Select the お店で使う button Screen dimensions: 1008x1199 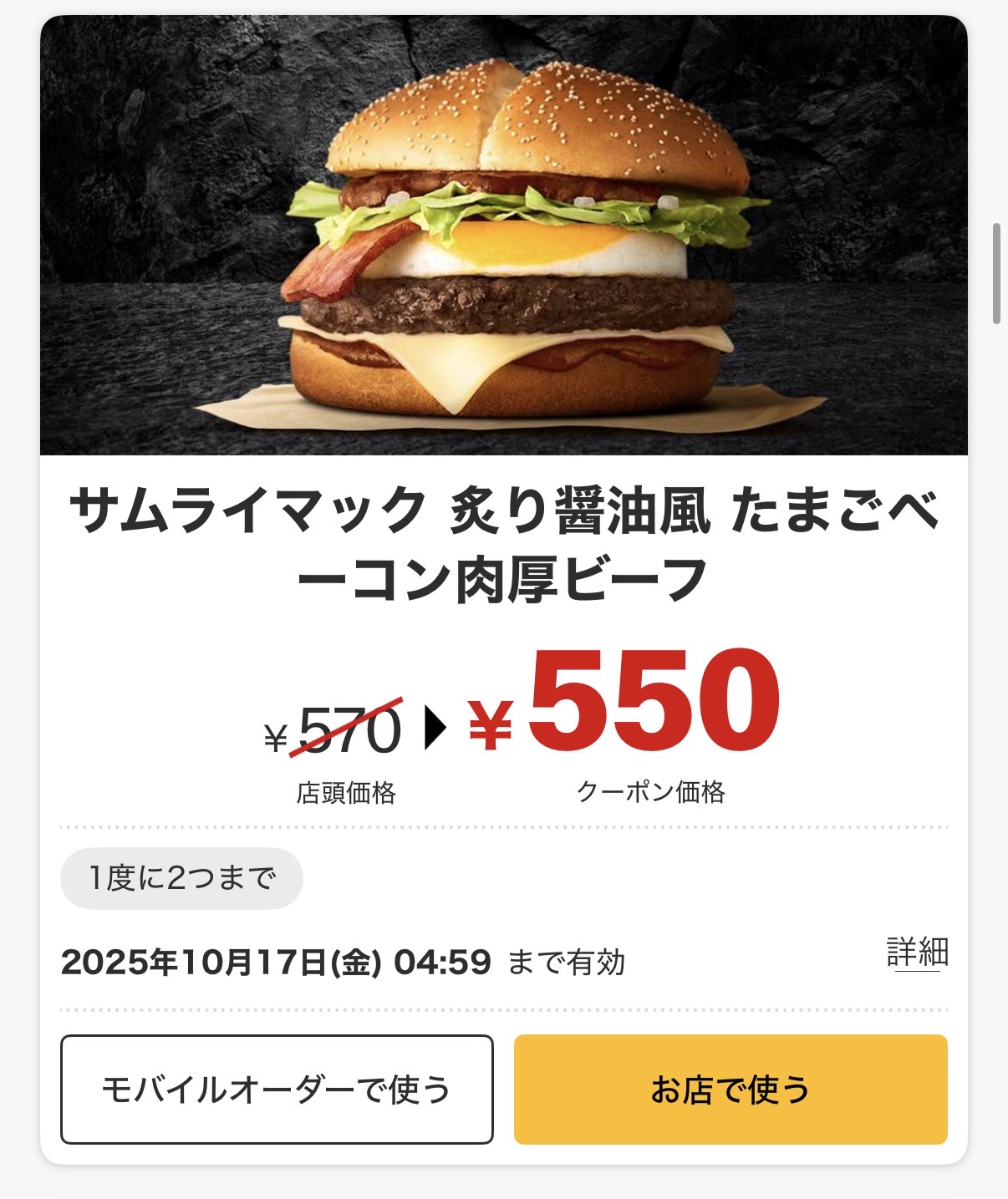pyautogui.click(x=731, y=1089)
